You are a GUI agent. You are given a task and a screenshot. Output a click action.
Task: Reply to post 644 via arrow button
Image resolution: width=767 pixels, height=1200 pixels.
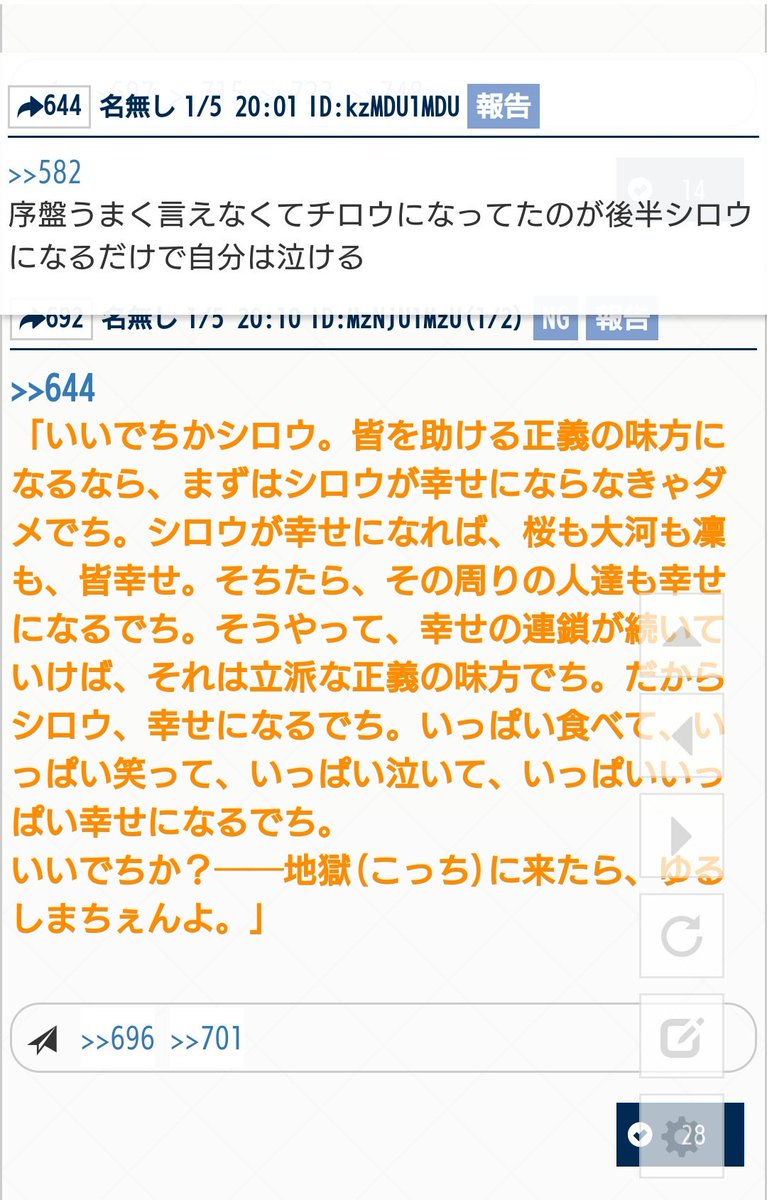coord(50,106)
